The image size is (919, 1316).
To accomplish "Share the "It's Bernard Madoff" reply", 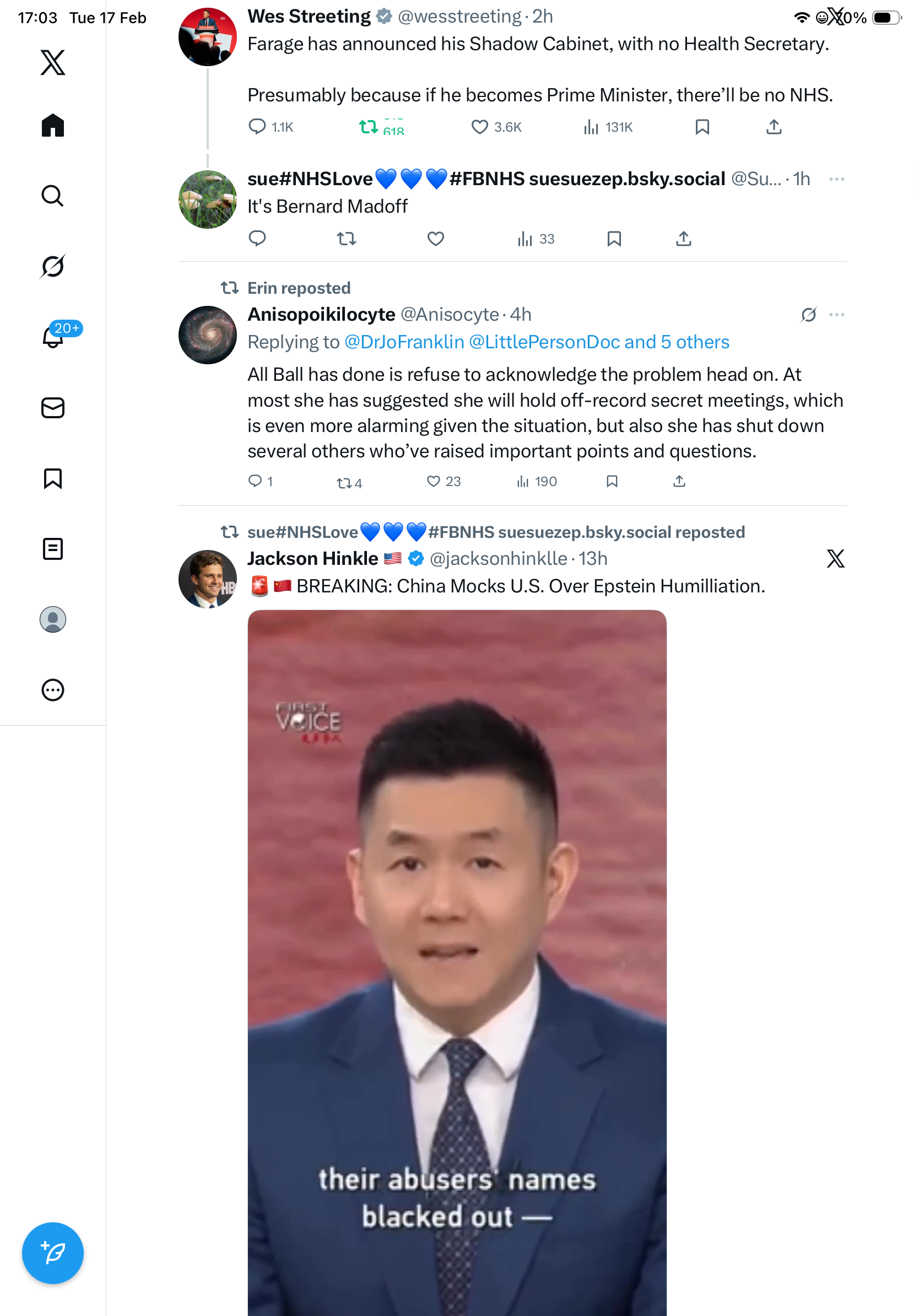I will point(683,239).
